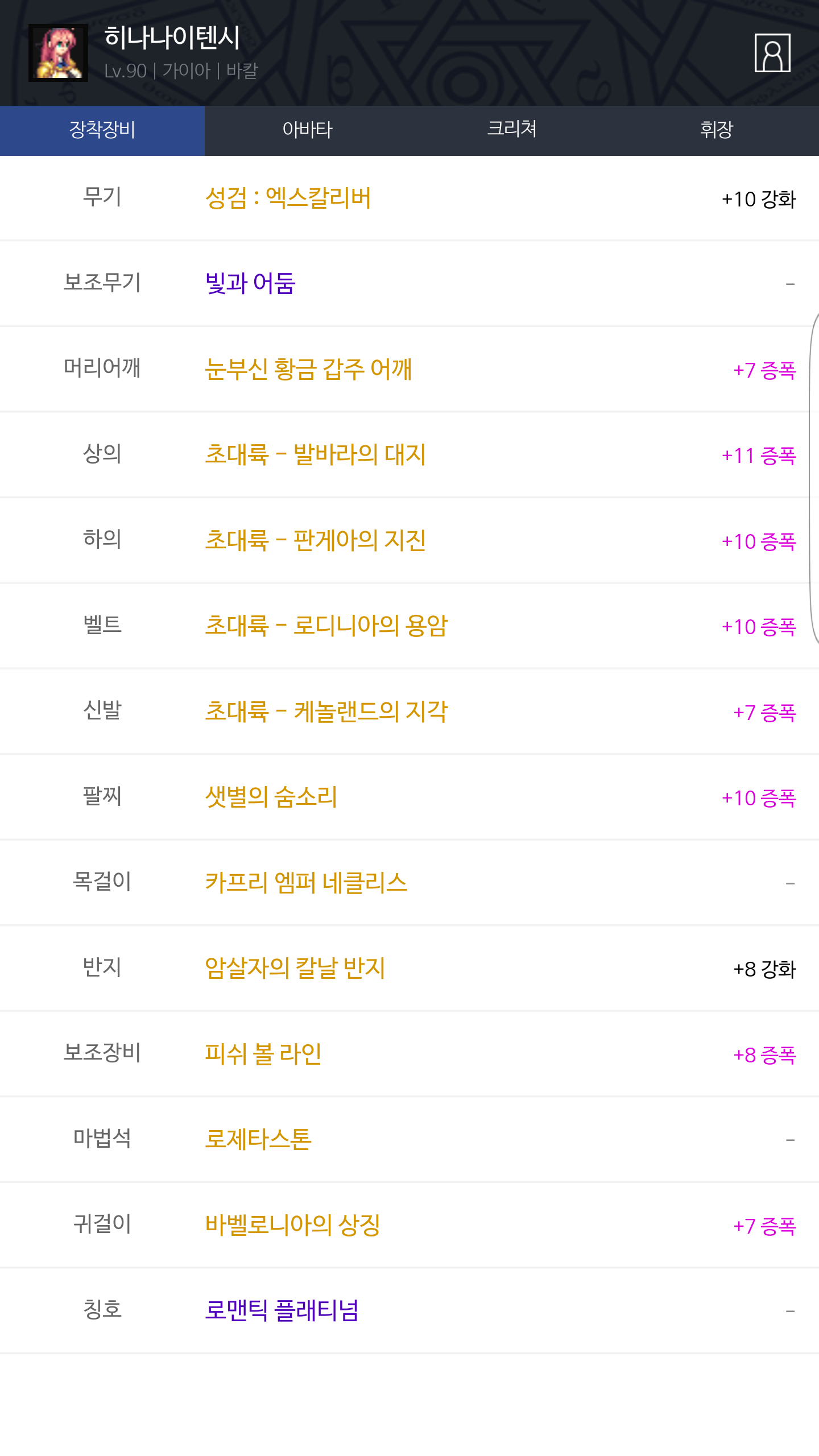Switch to the 크리쳐 tab
The image size is (819, 1456).
coord(512,130)
